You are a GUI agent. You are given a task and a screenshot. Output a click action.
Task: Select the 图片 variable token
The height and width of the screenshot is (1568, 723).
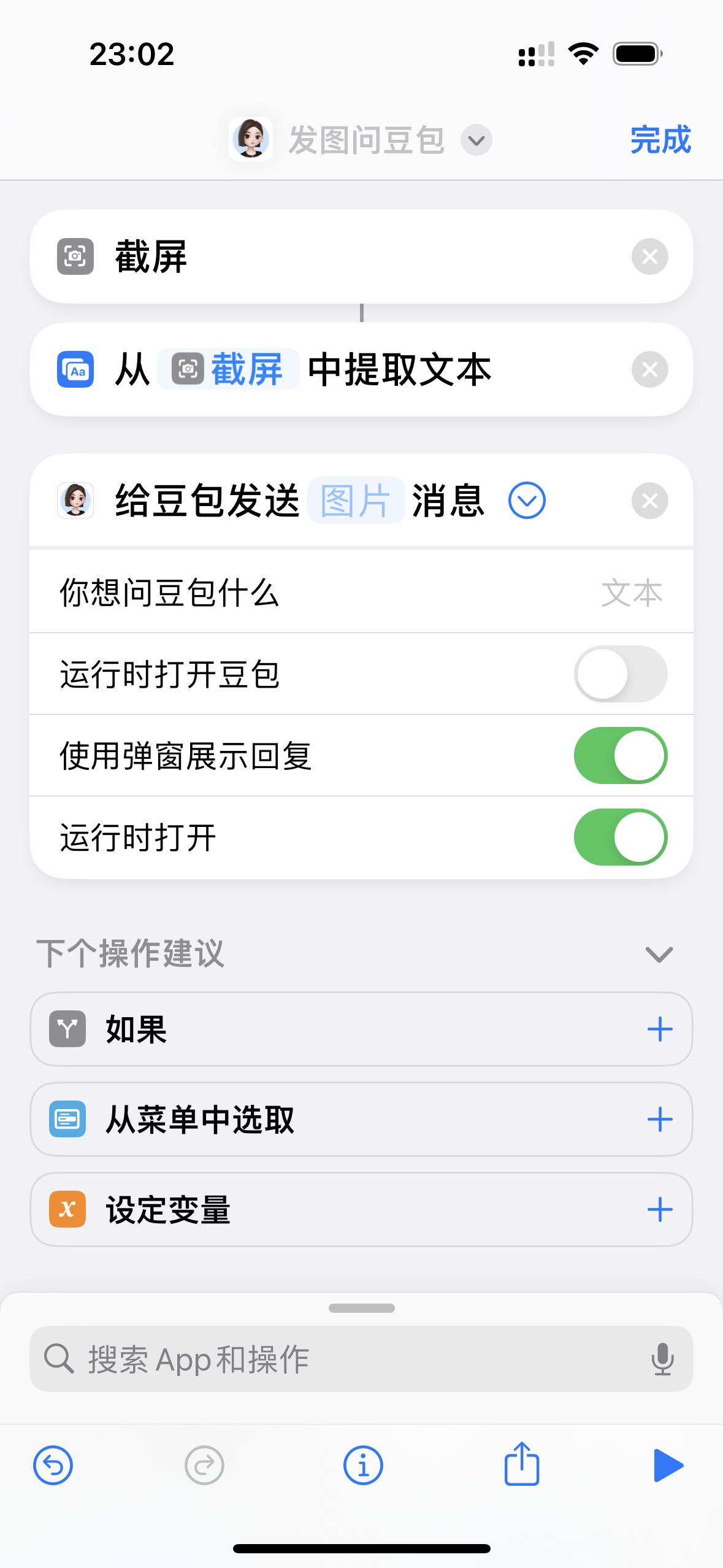[356, 501]
